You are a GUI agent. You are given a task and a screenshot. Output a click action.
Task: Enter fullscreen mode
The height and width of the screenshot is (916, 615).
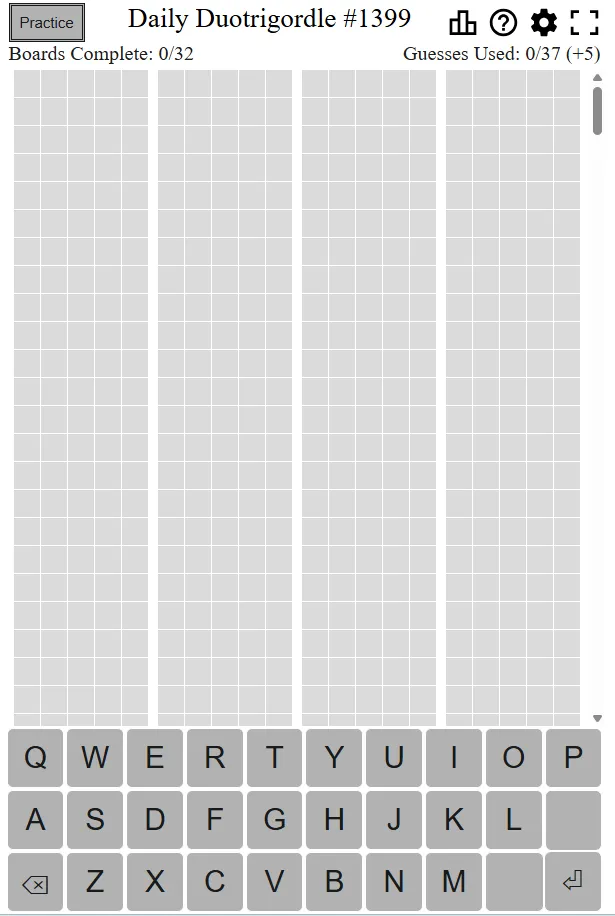pos(584,23)
